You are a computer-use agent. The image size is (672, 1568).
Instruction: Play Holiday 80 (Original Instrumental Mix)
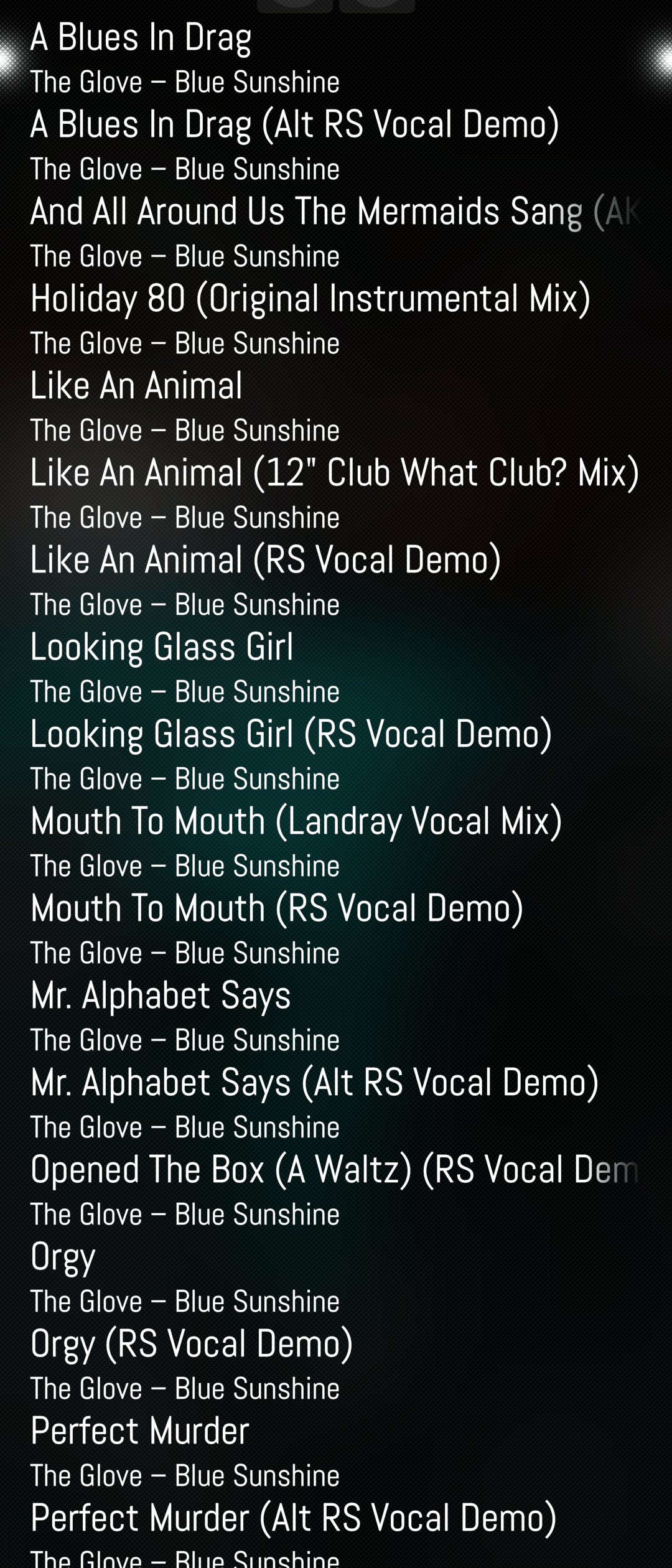point(310,299)
